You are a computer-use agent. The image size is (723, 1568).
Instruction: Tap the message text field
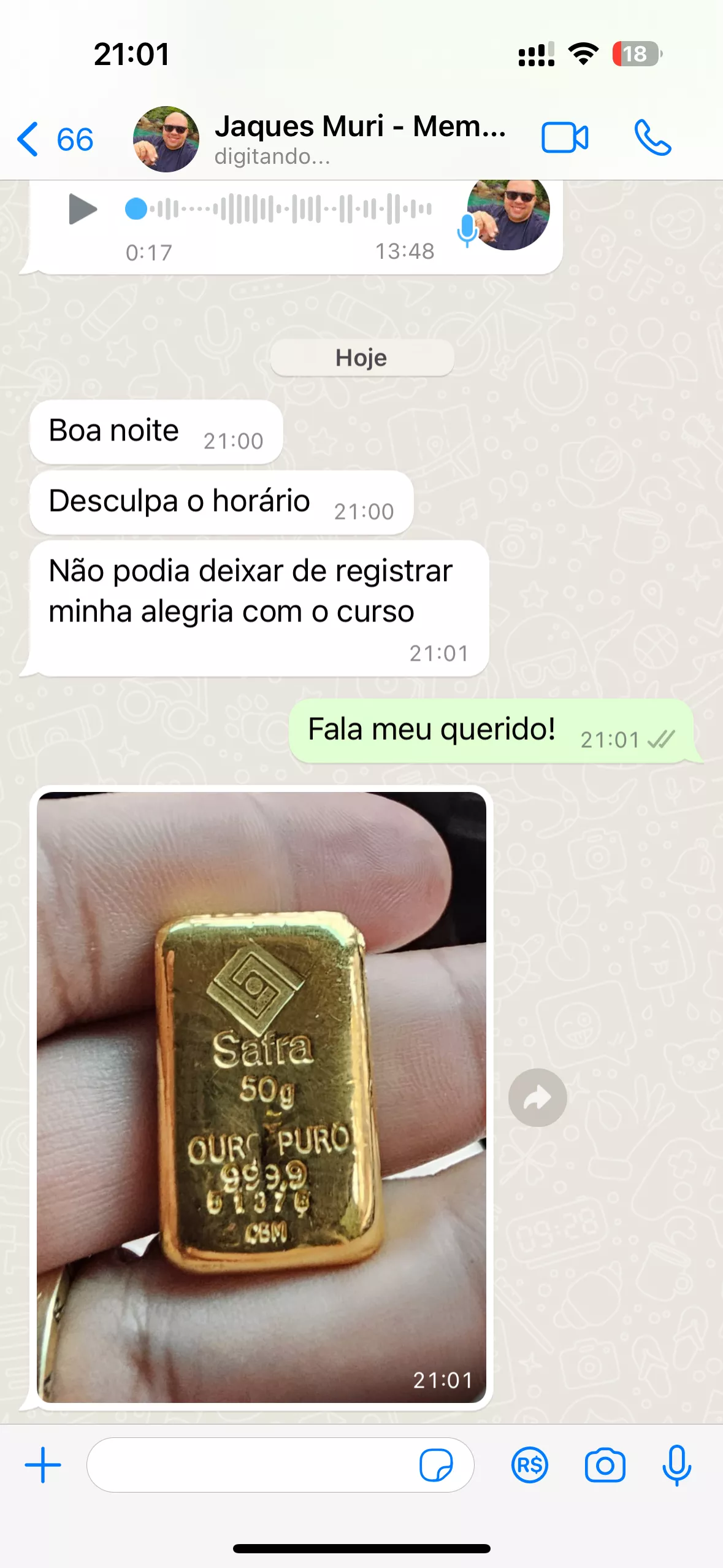click(x=251, y=1465)
